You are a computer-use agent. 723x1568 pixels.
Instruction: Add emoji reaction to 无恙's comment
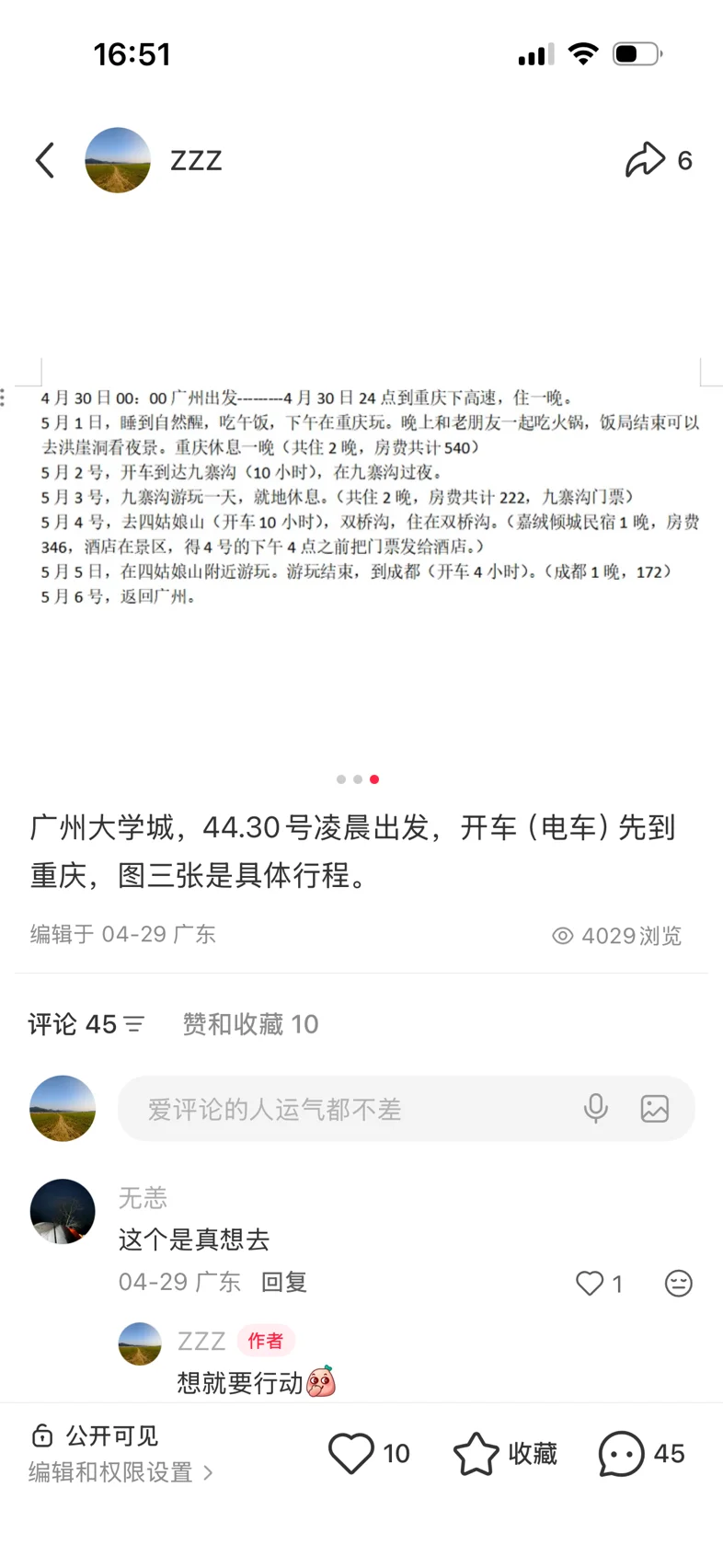click(679, 1284)
